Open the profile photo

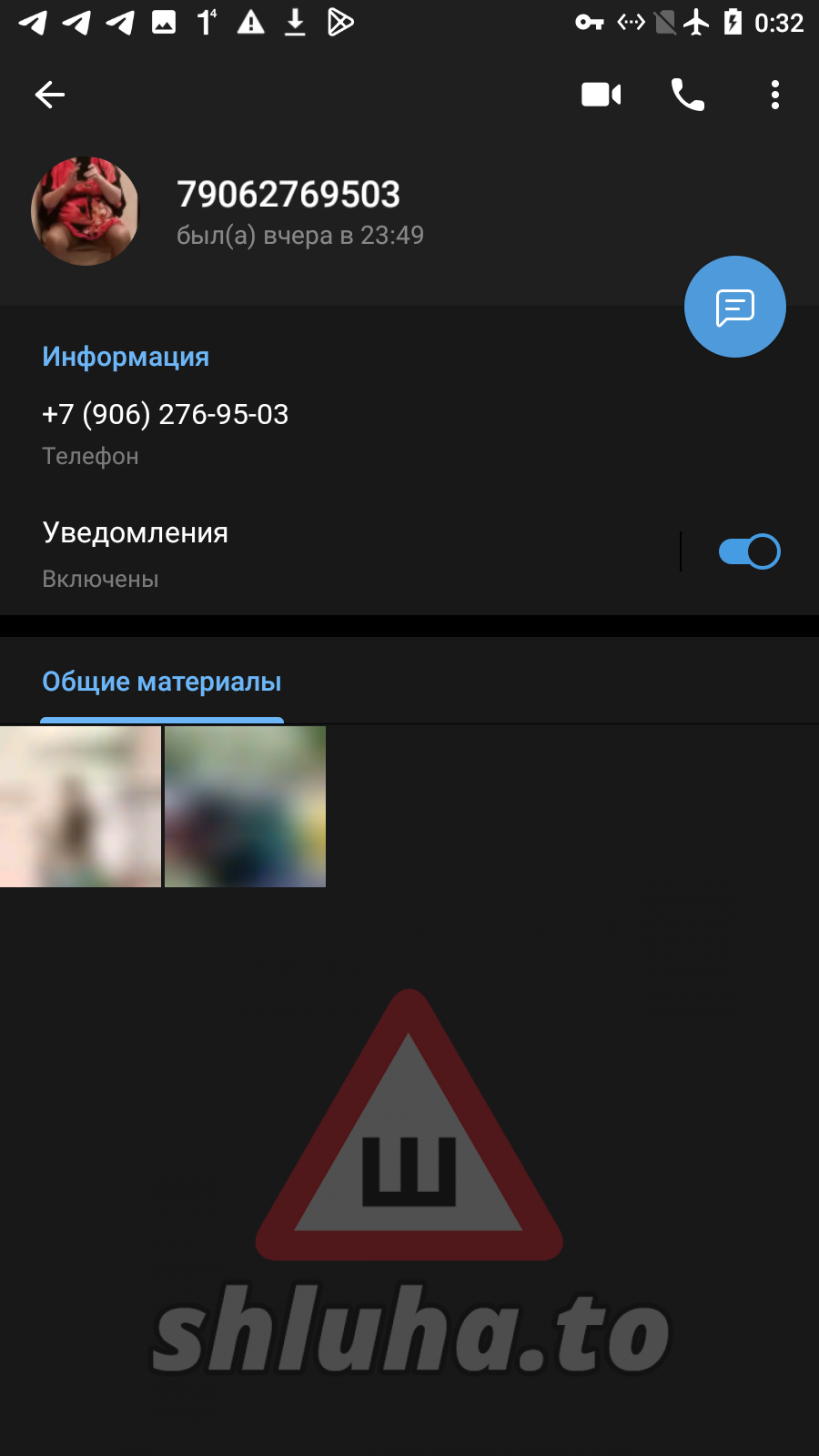click(x=85, y=211)
